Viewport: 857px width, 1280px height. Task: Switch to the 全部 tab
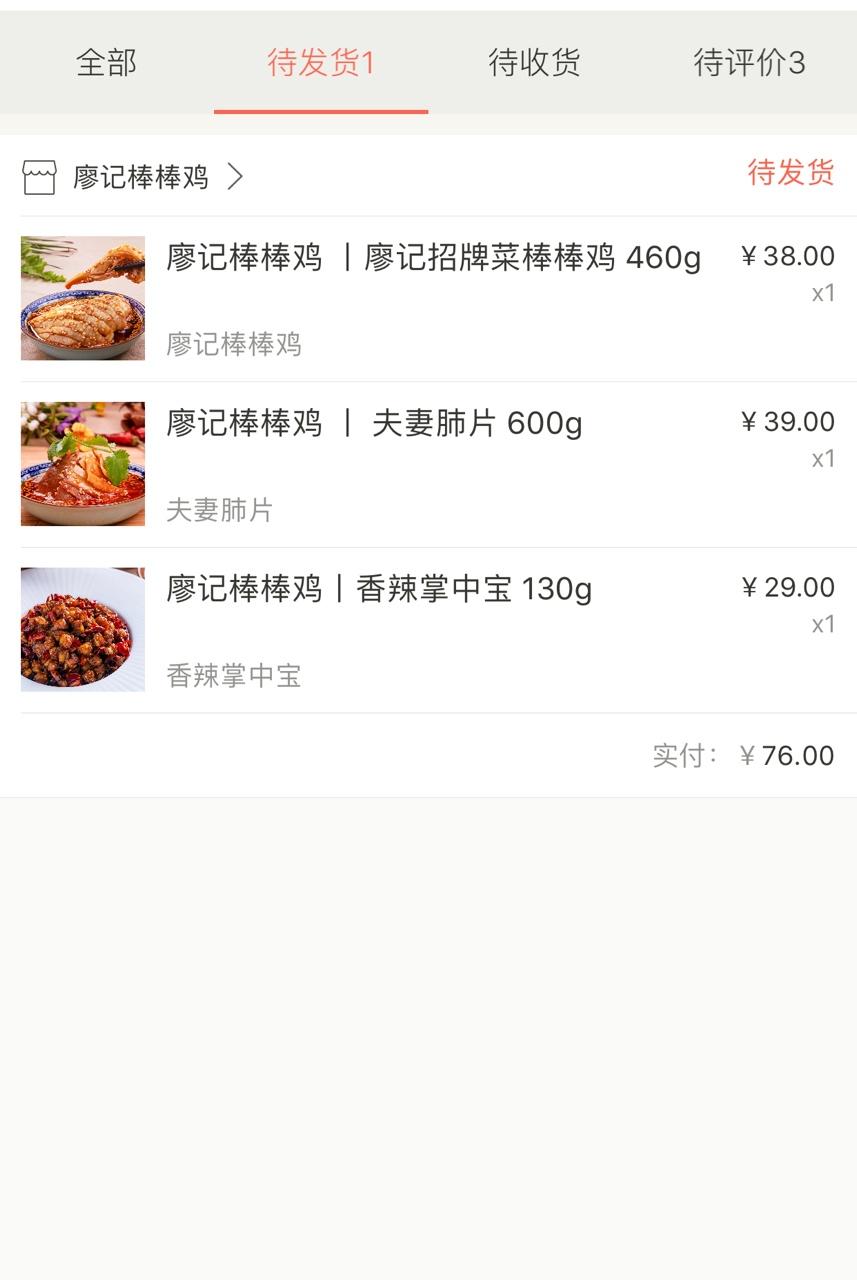[x=106, y=63]
